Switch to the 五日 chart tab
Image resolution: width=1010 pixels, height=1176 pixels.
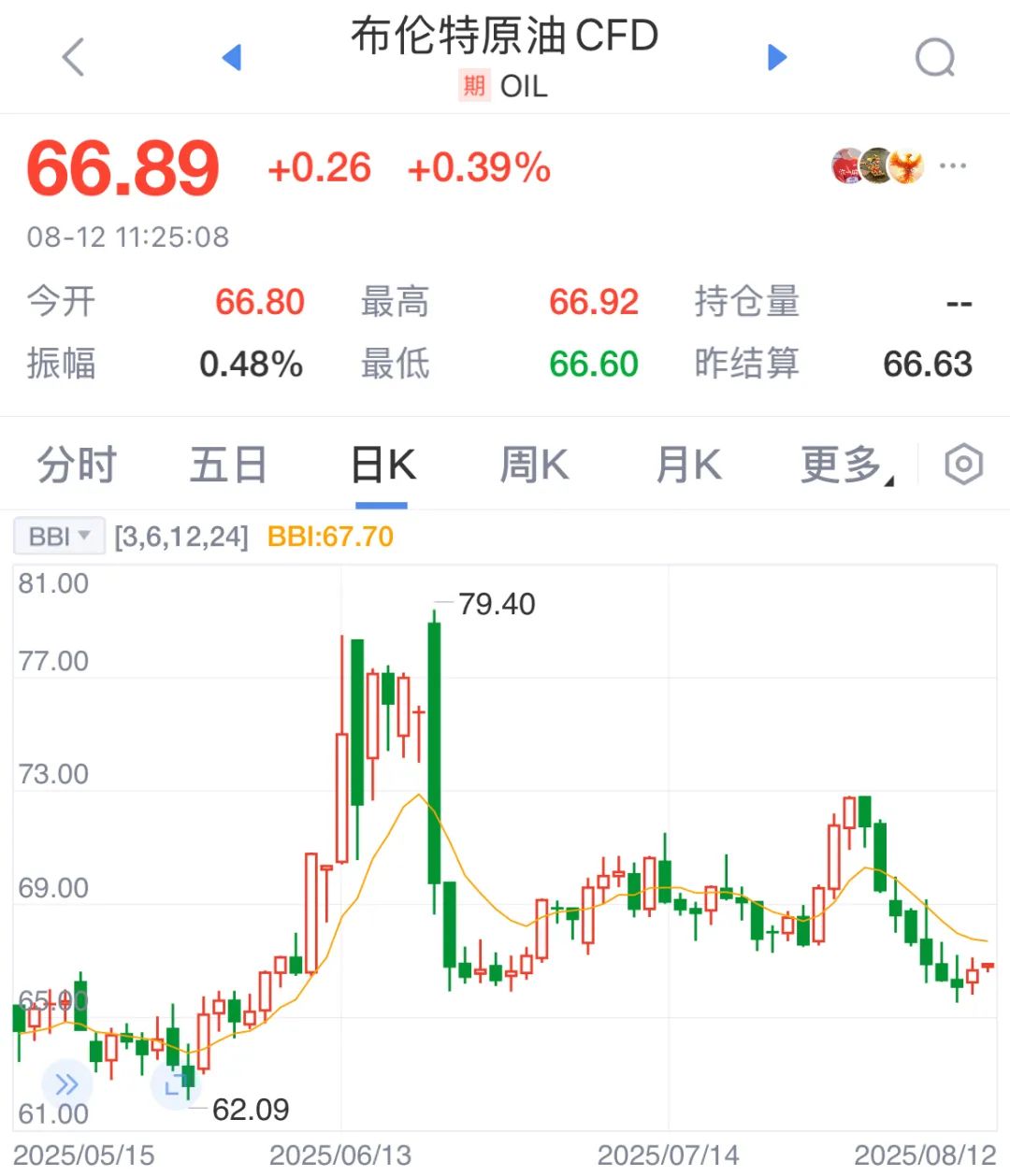[x=228, y=465]
